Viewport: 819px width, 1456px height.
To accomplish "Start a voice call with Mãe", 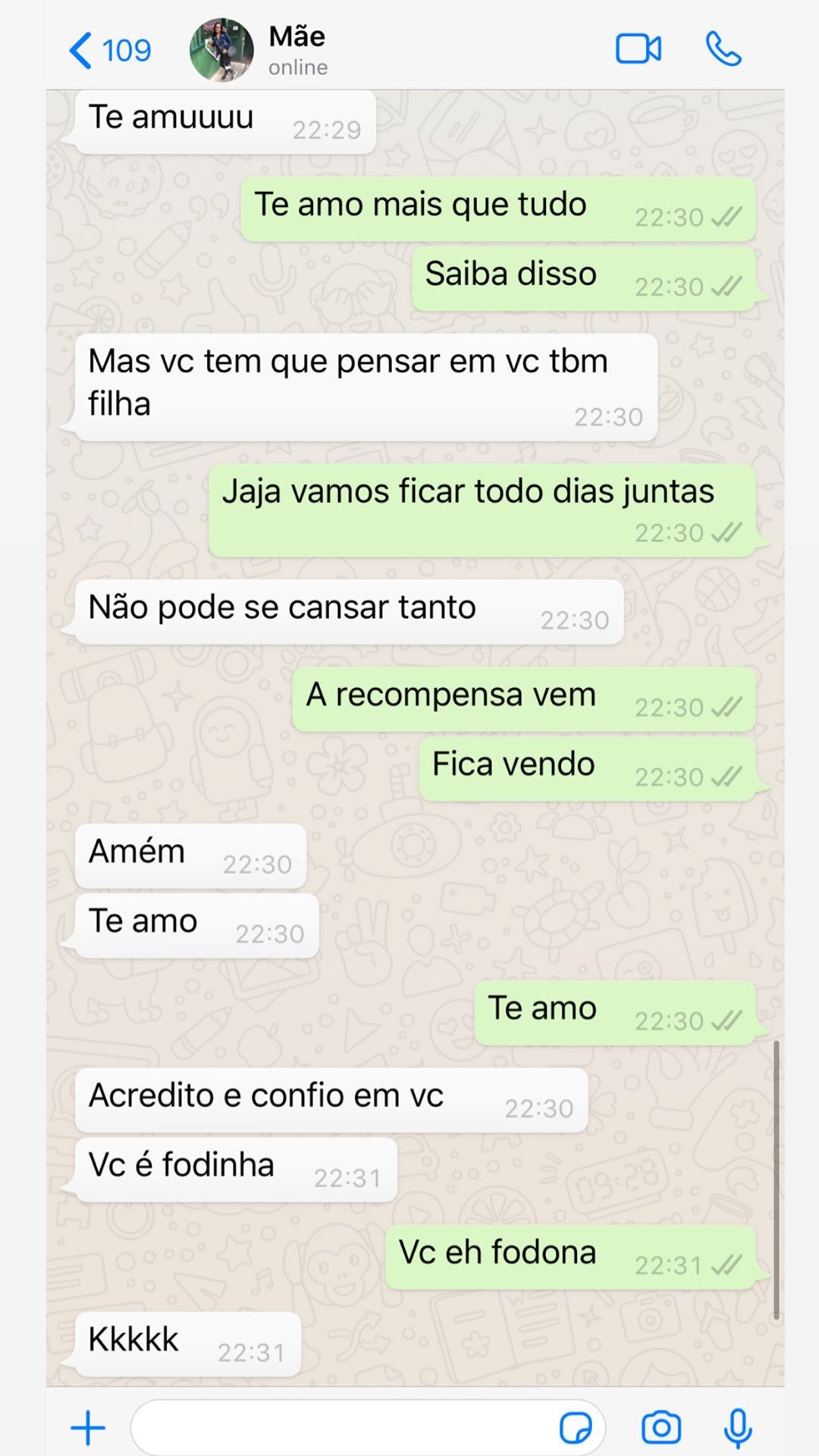I will click(x=723, y=50).
